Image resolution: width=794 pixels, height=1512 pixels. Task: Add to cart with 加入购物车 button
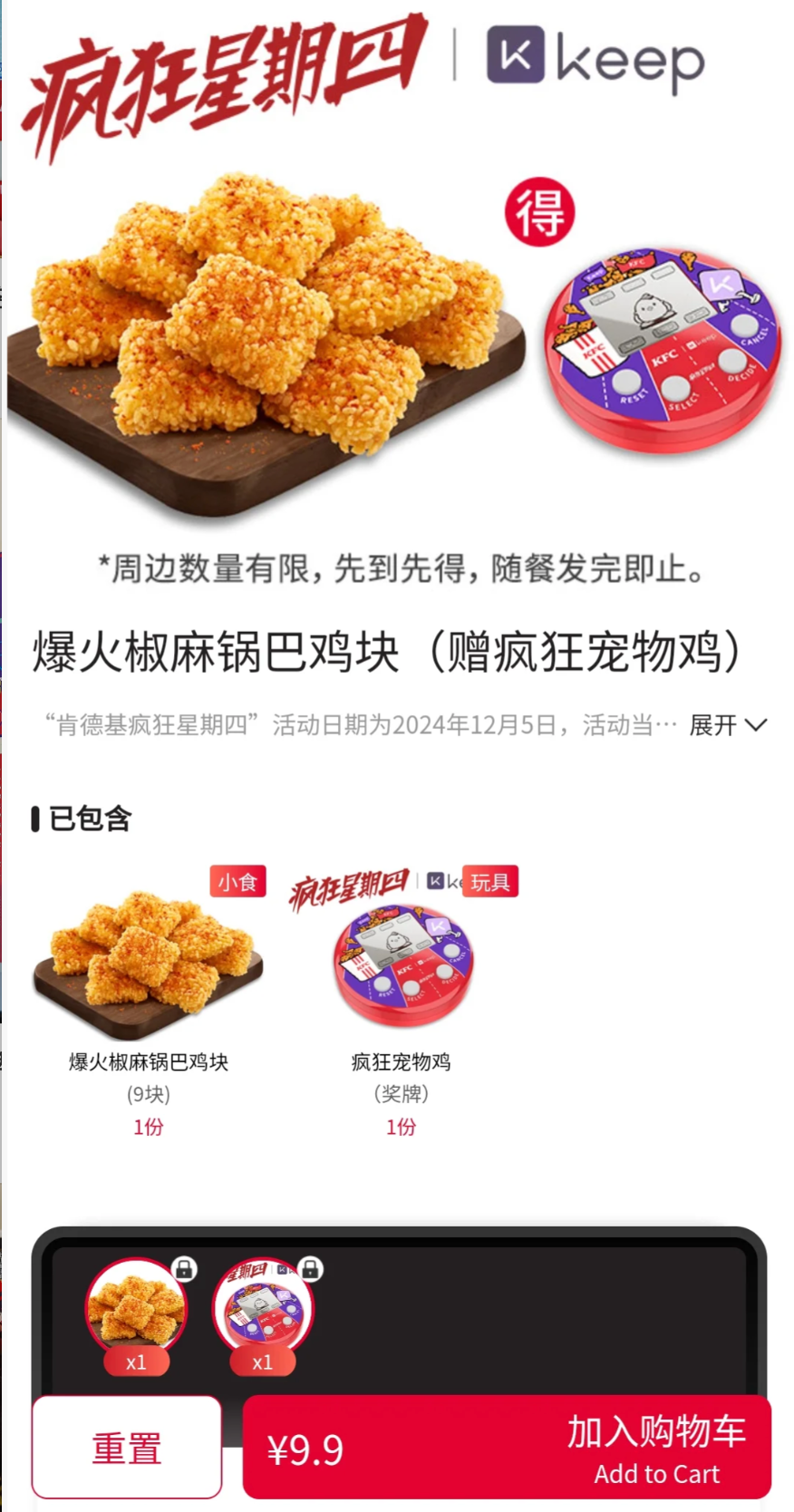point(507,1448)
